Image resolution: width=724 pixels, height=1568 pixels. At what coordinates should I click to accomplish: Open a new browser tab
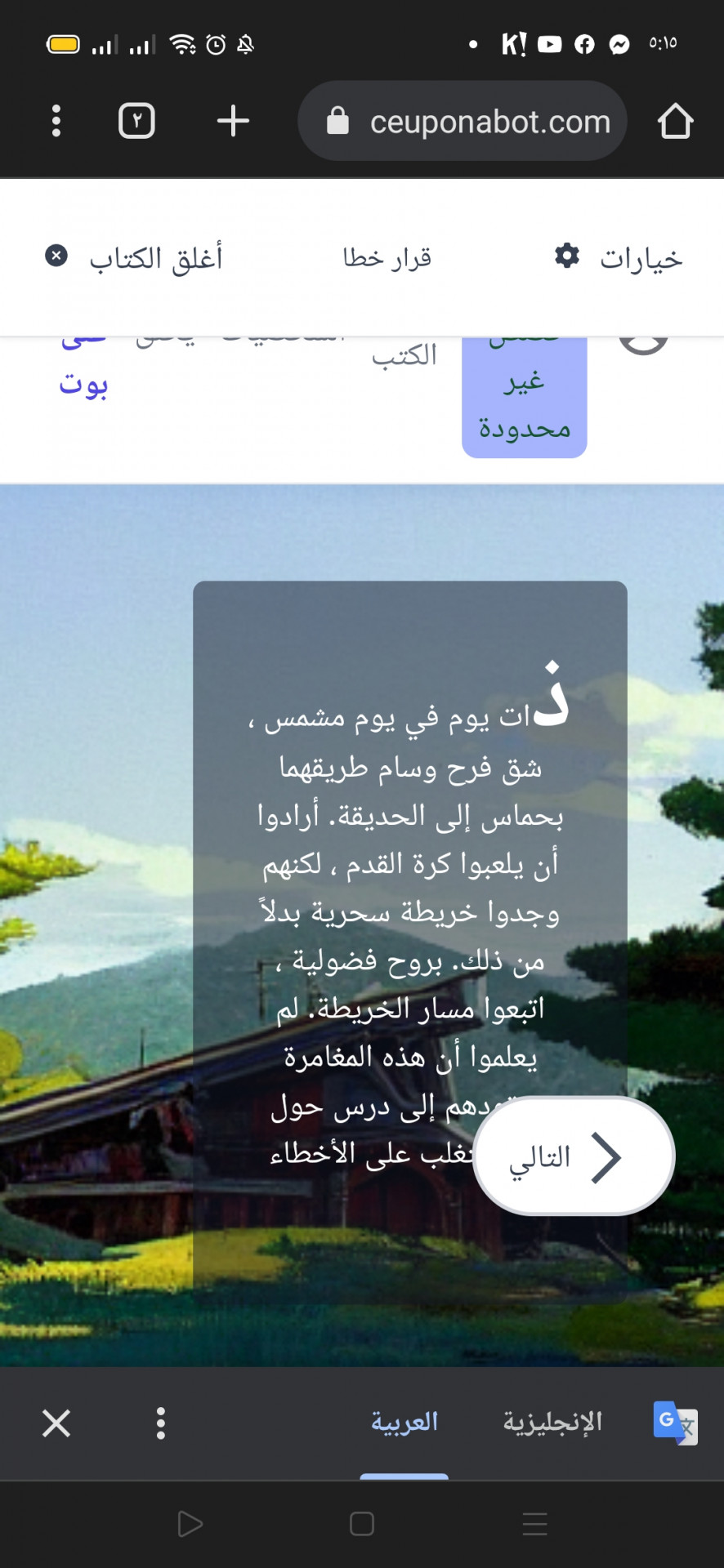[x=233, y=121]
